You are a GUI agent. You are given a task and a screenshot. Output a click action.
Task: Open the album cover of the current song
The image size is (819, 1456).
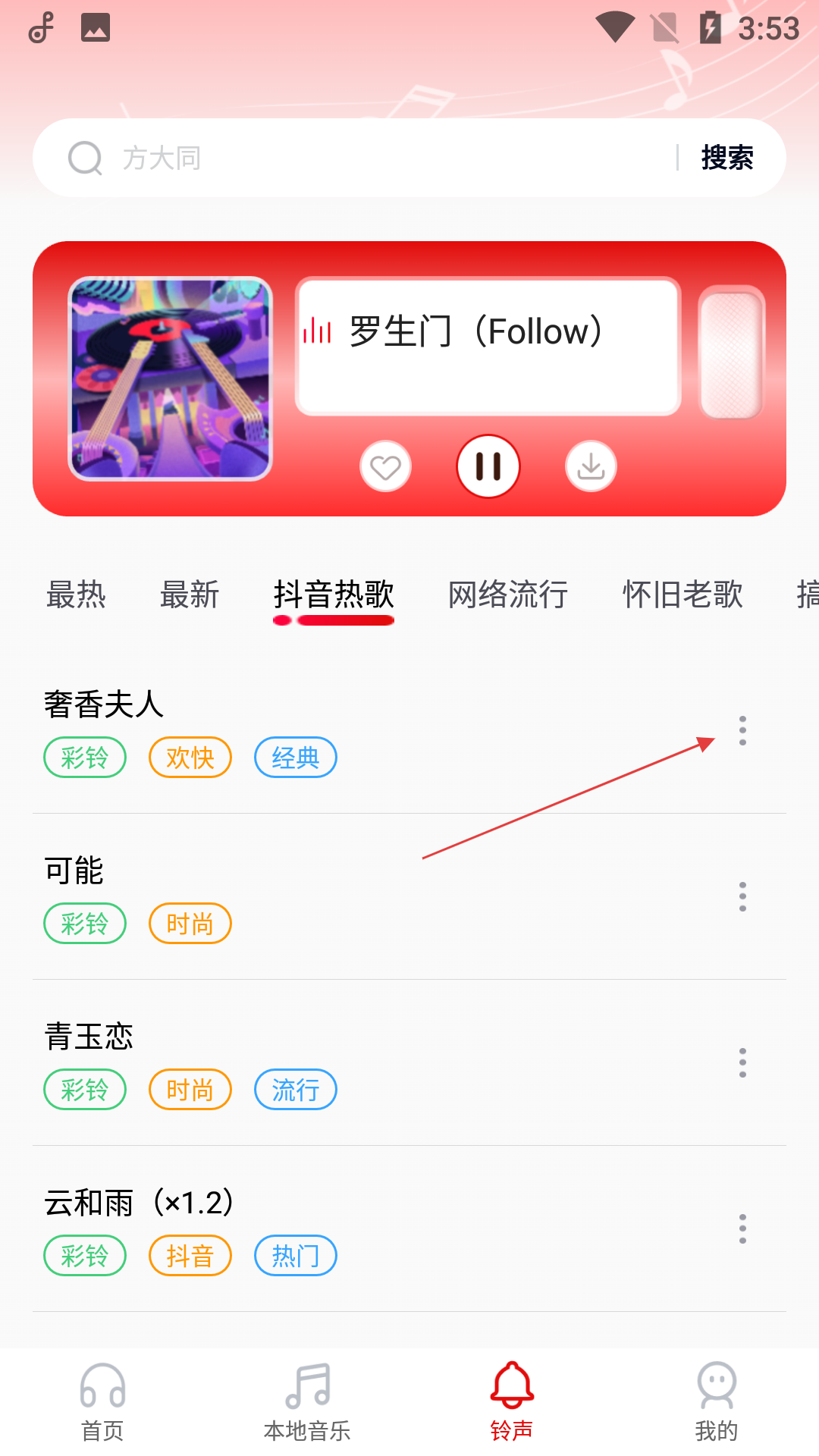point(171,378)
